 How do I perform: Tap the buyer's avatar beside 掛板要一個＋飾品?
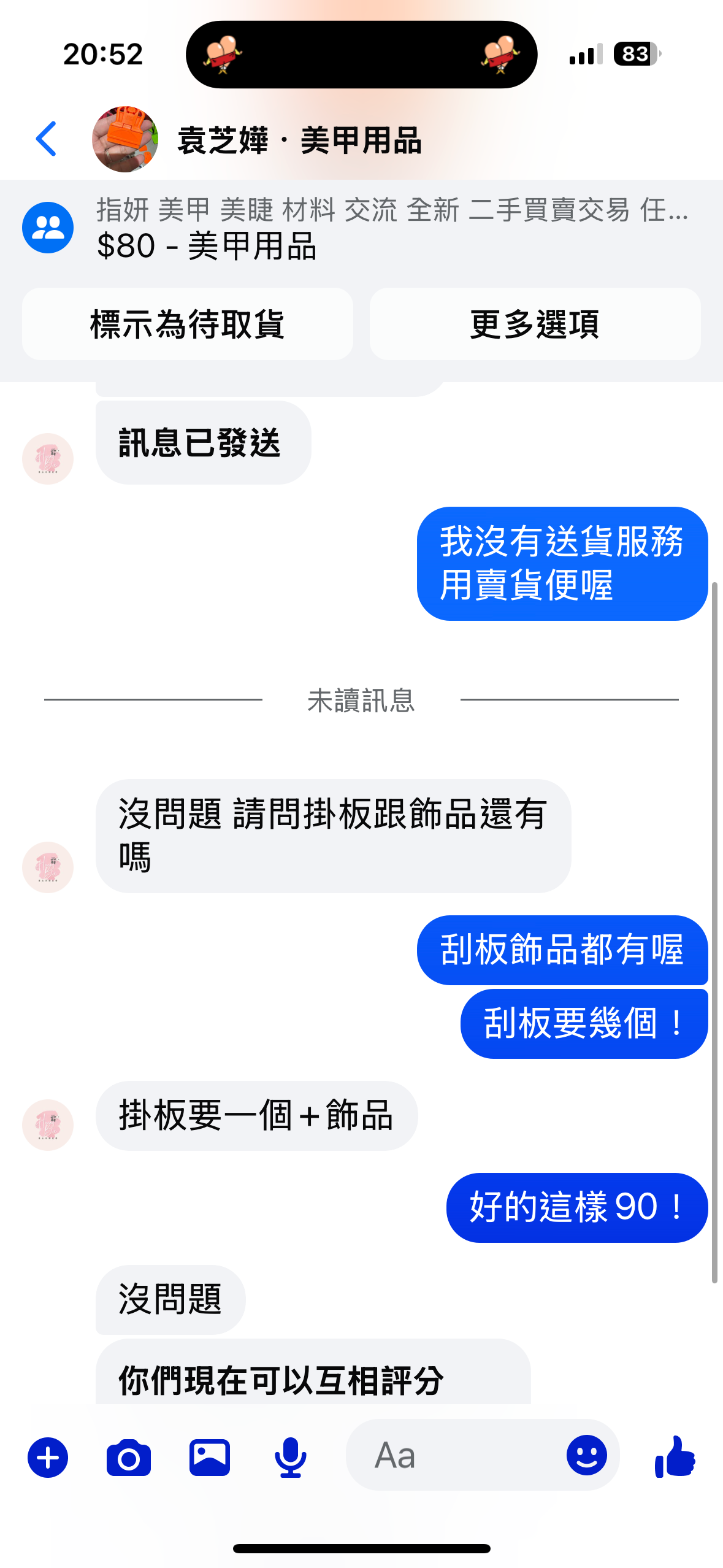tap(48, 1124)
